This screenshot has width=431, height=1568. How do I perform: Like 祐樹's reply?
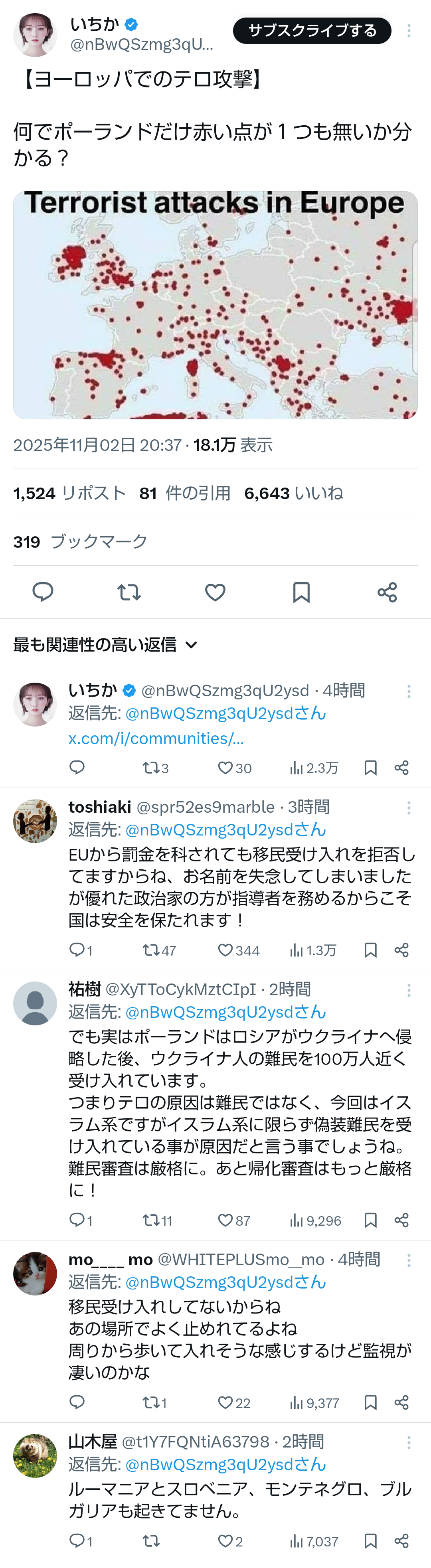[x=226, y=1220]
